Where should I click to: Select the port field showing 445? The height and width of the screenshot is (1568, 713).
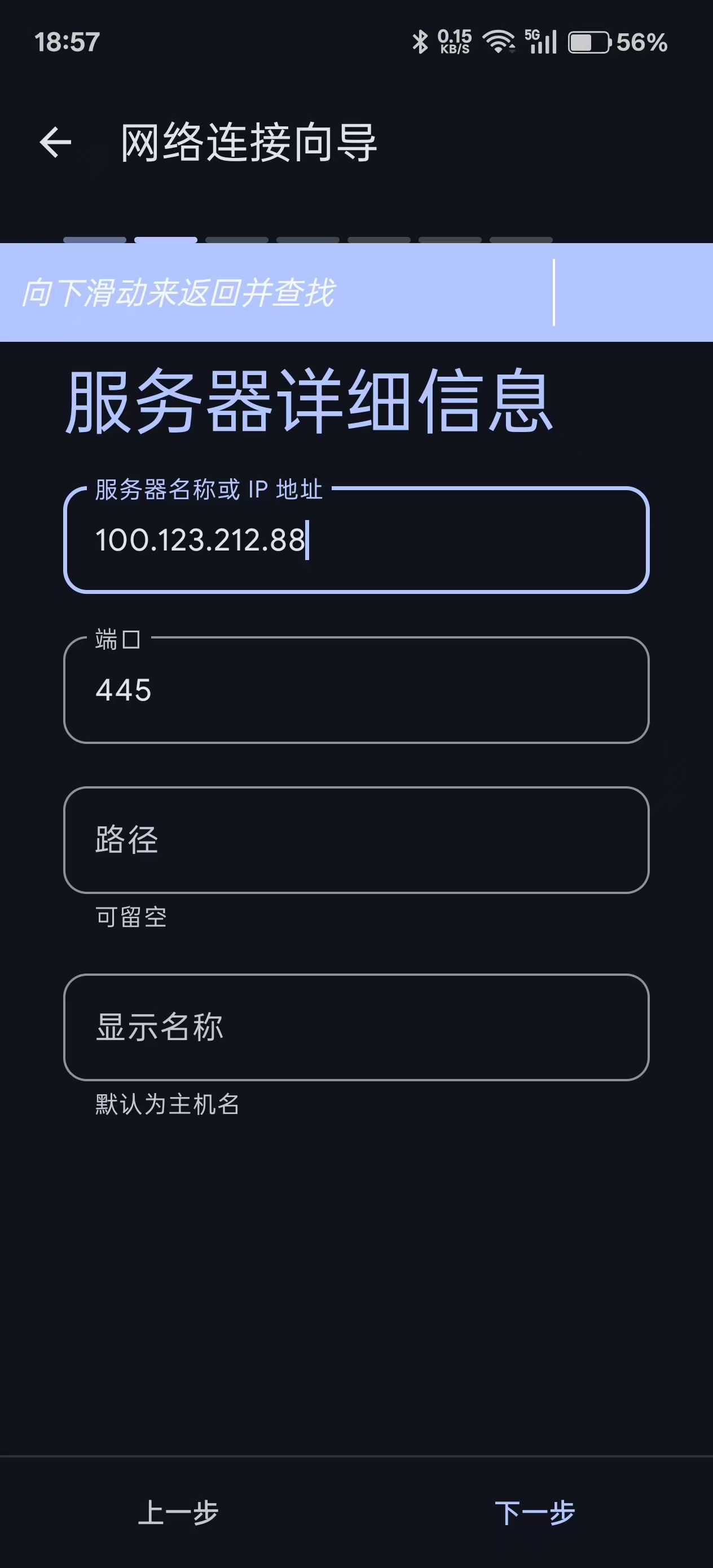coord(356,690)
